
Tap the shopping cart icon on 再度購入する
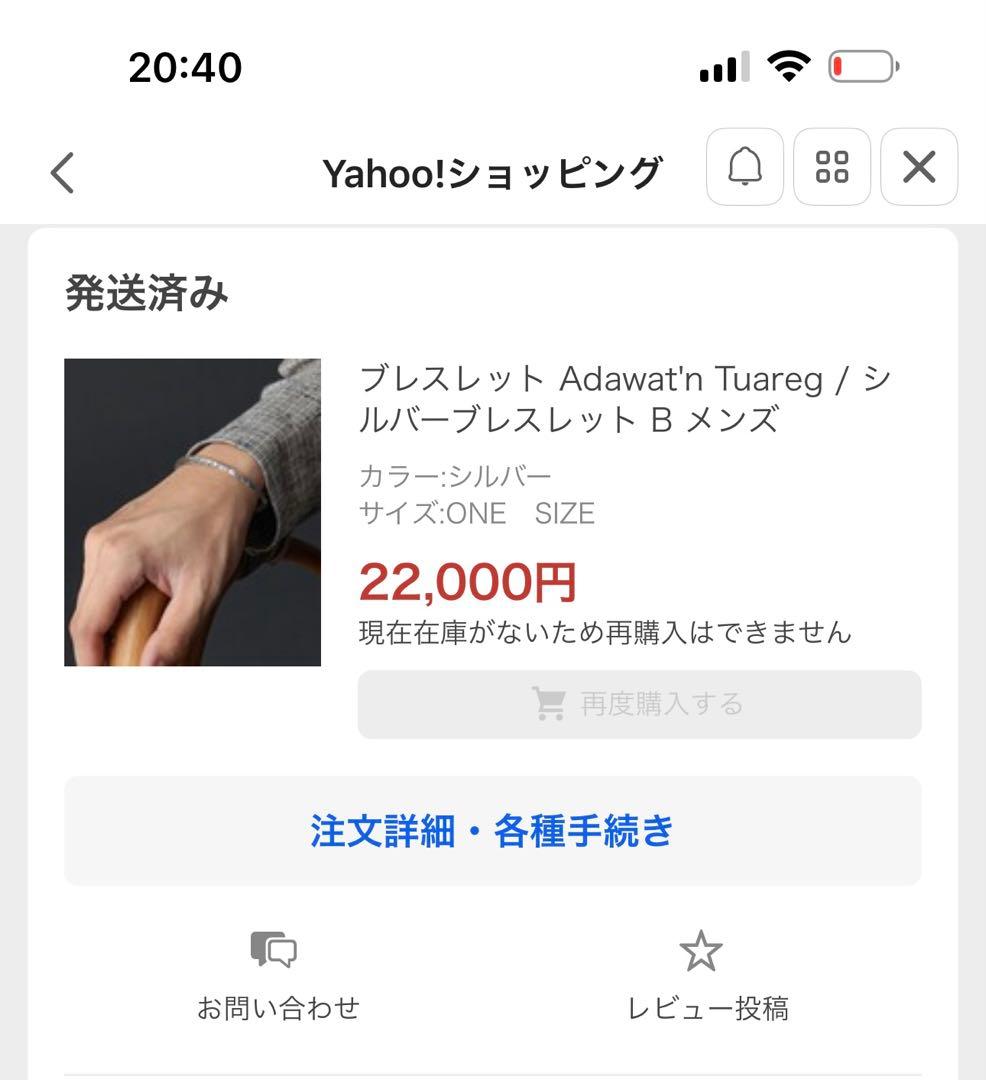click(x=549, y=705)
